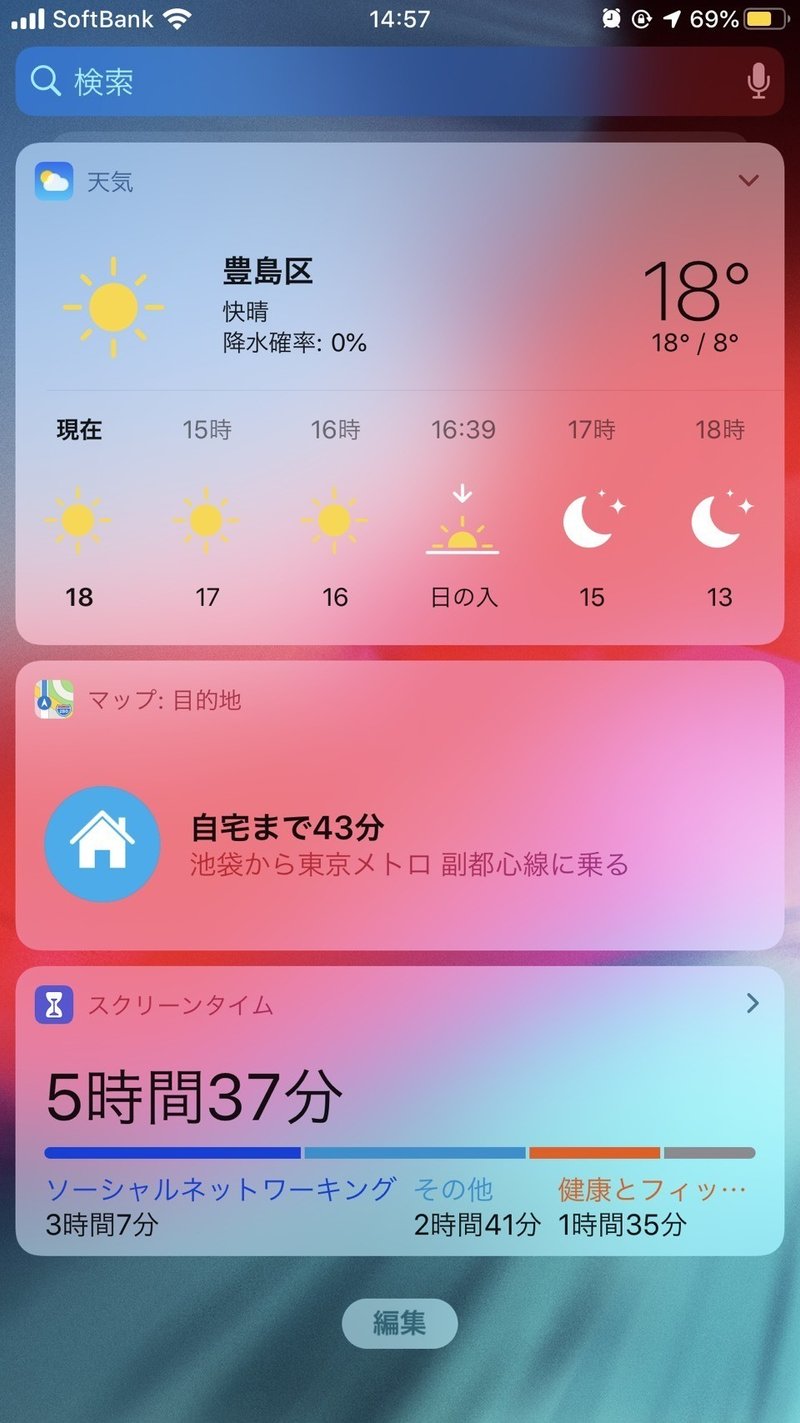
Task: Tap the 豊島区 location heading
Action: 266,273
